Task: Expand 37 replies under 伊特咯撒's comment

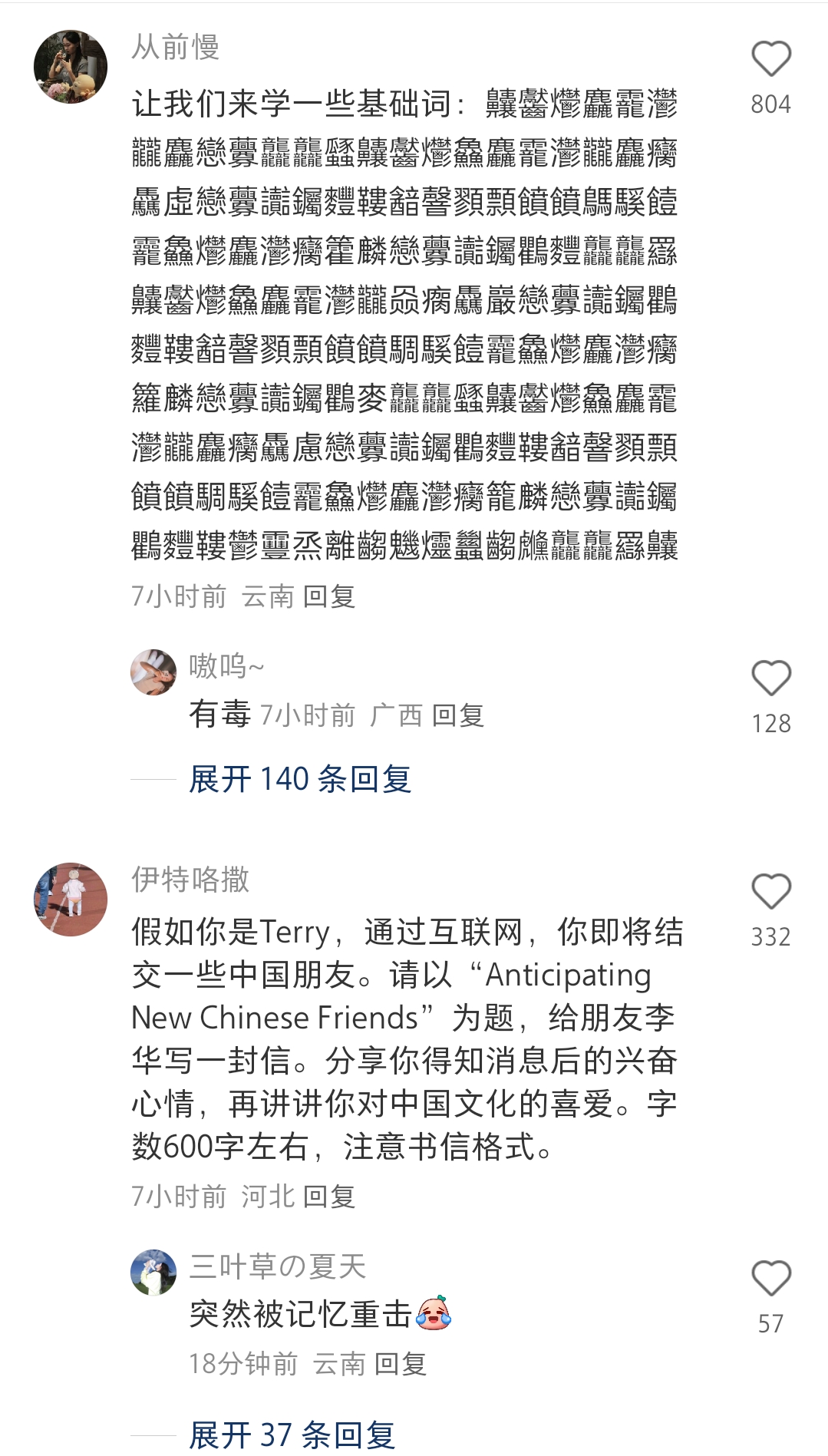Action: tap(292, 1434)
